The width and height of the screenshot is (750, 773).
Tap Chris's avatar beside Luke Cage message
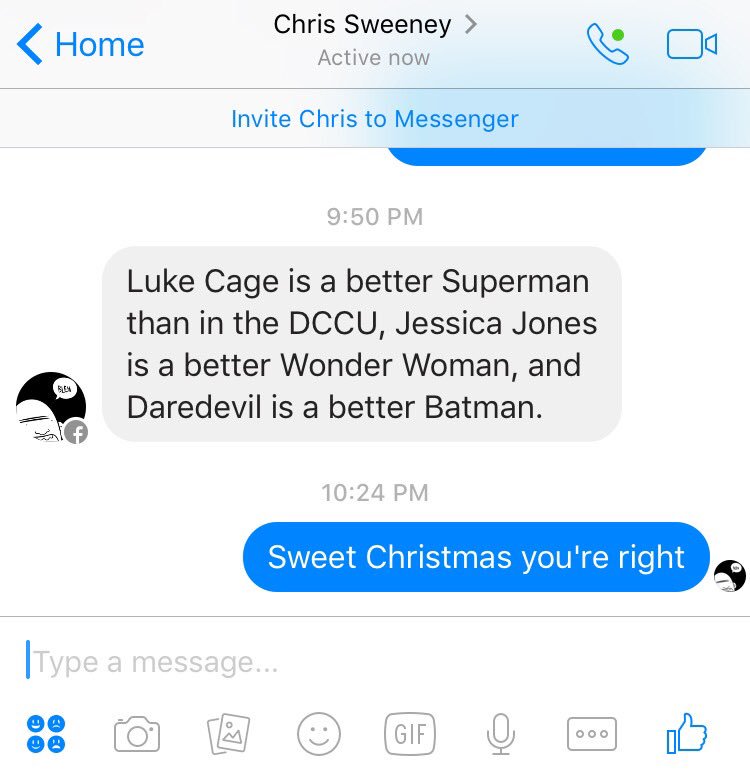[x=51, y=407]
